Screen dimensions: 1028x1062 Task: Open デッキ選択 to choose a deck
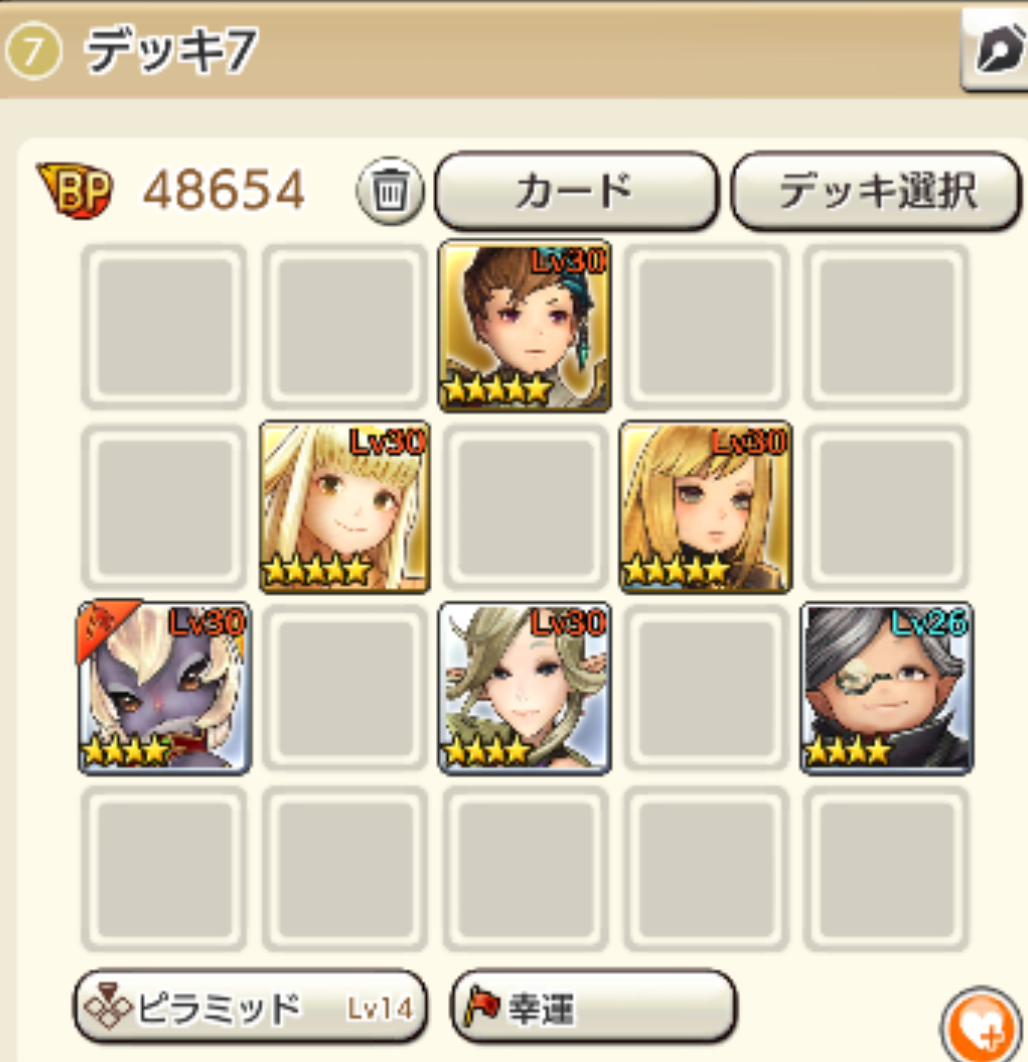coord(876,190)
